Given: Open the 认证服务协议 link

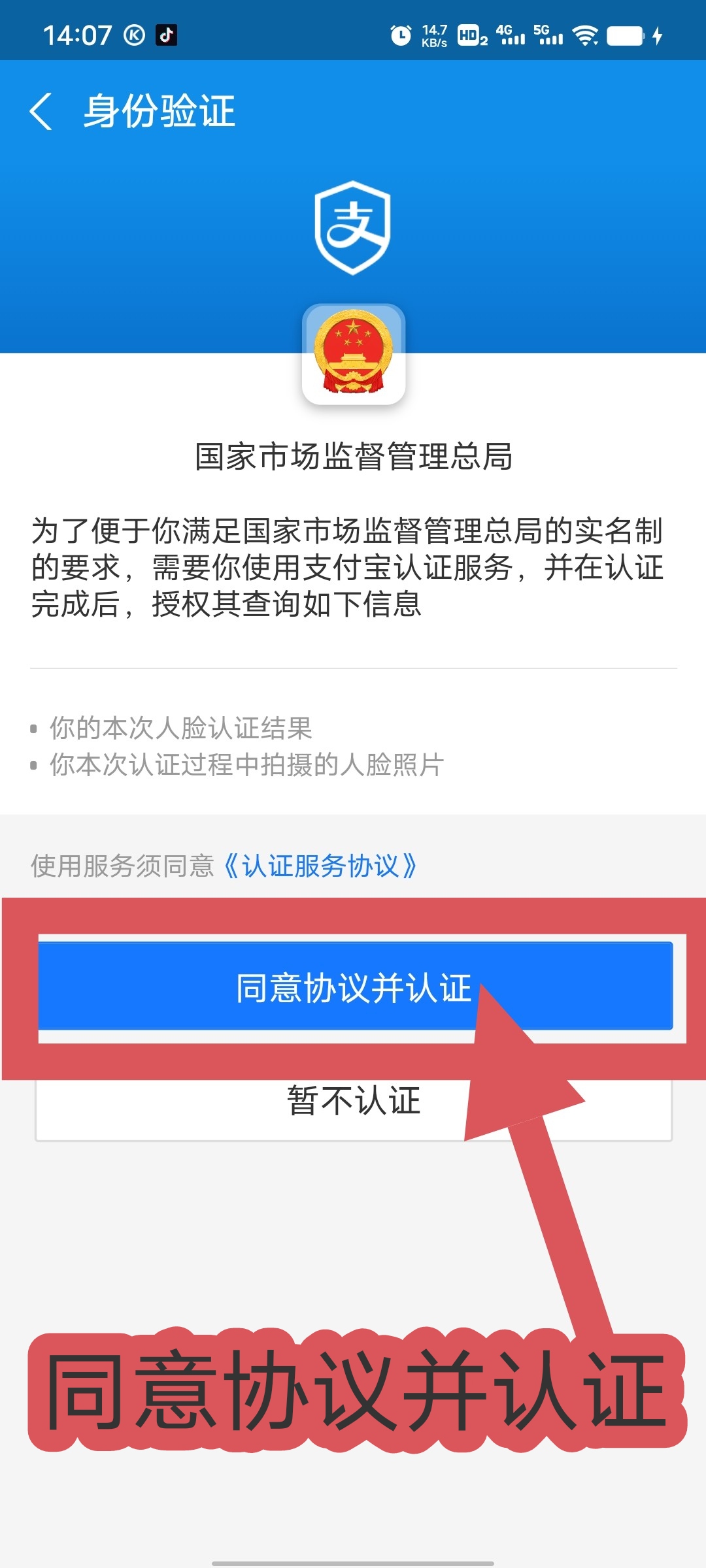Looking at the screenshot, I should (x=320, y=866).
